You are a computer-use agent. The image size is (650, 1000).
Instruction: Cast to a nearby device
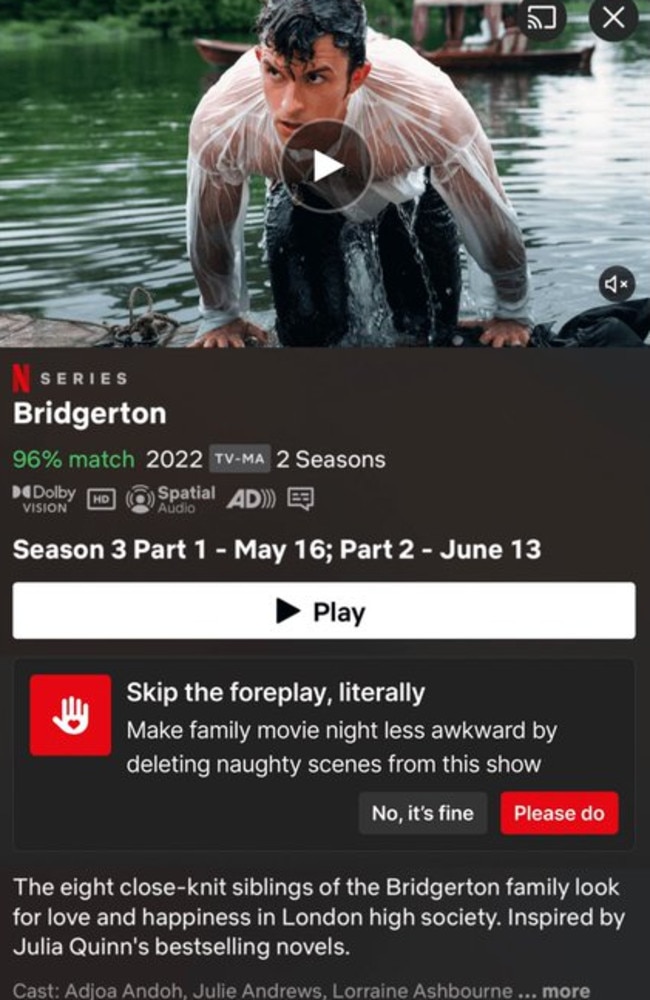tap(543, 19)
